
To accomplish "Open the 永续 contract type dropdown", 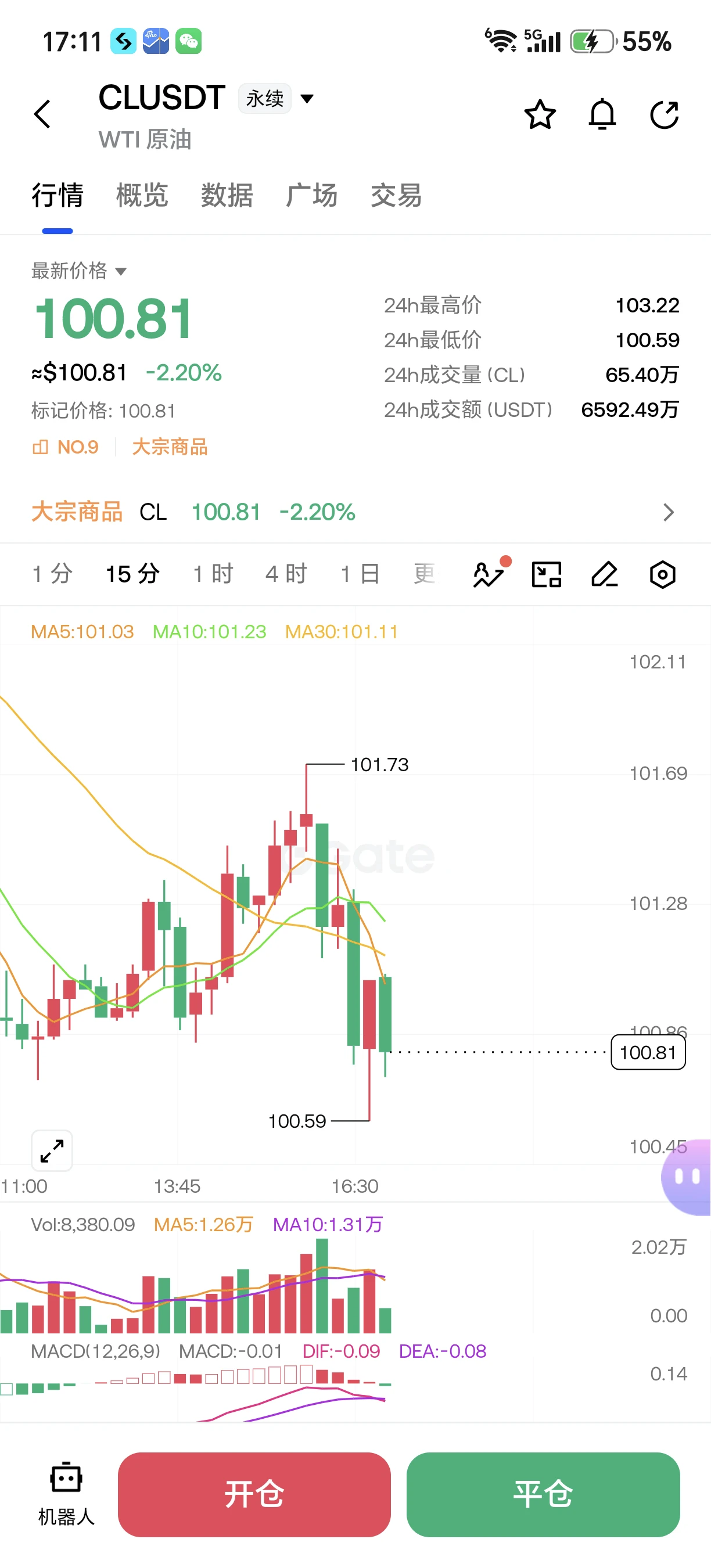I will tap(277, 99).
